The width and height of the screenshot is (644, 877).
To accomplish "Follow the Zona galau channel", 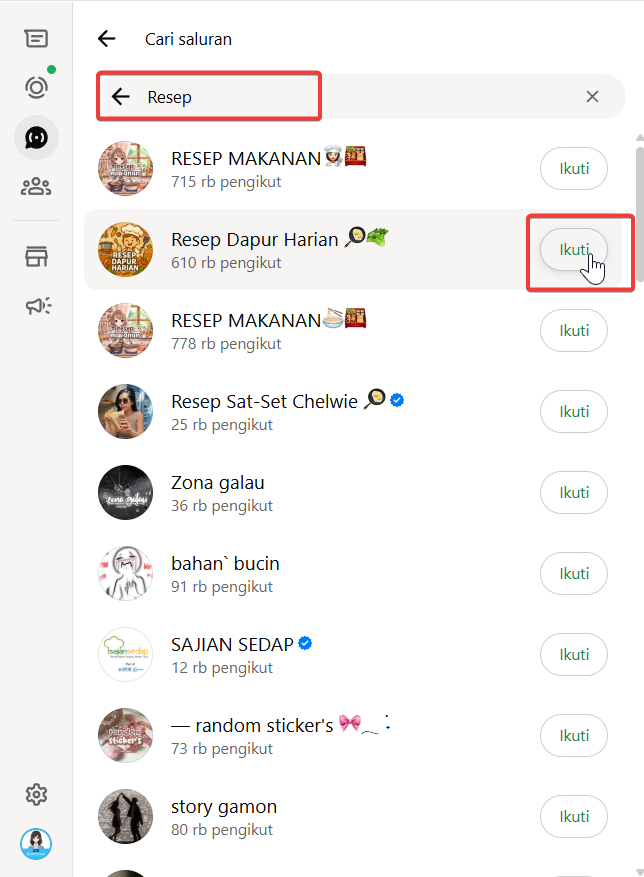I will point(573,493).
